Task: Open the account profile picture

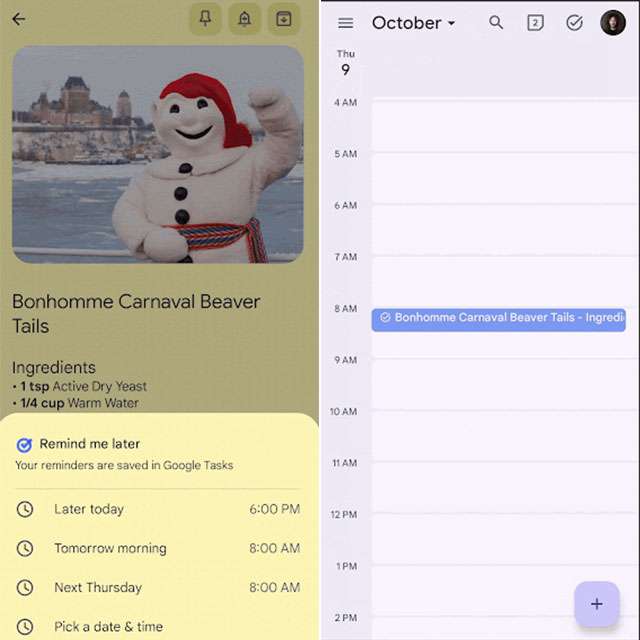Action: pos(613,23)
